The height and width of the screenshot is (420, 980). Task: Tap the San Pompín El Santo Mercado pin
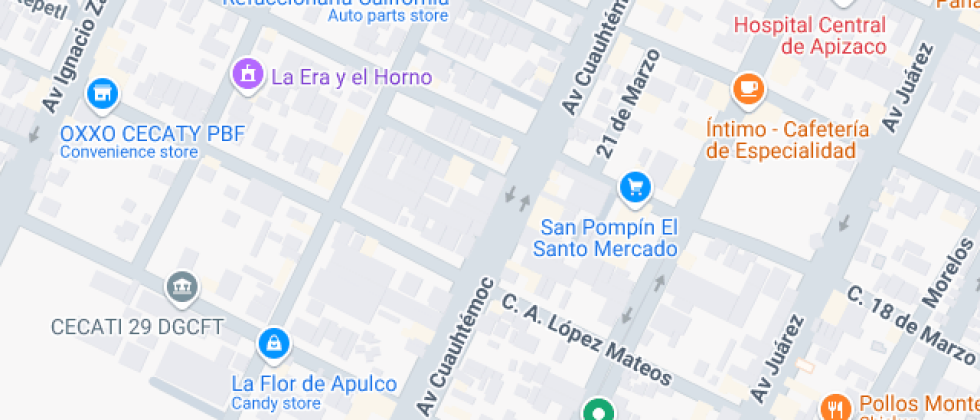pyautogui.click(x=635, y=186)
